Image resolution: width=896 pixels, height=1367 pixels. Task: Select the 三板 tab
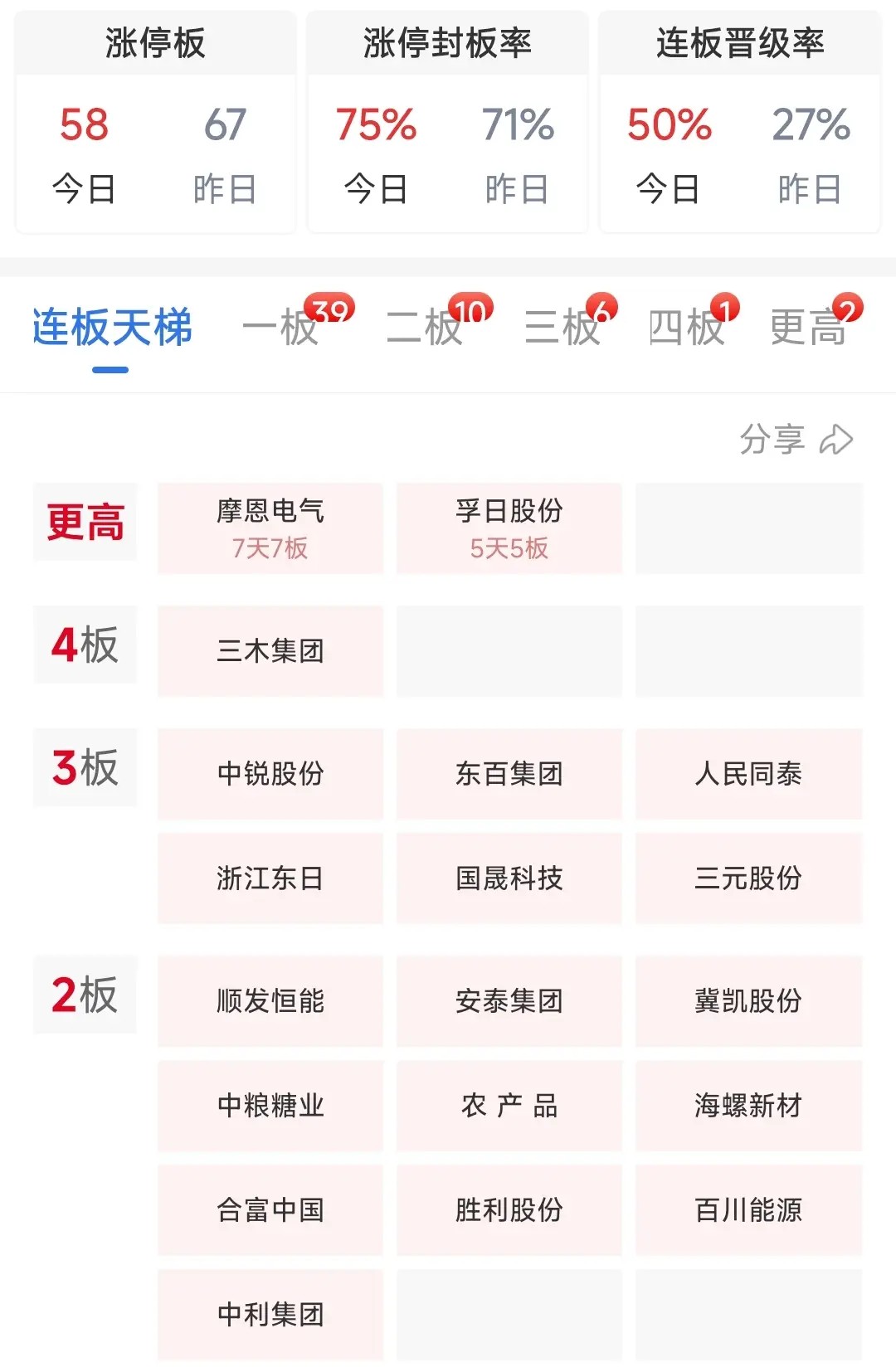(563, 328)
